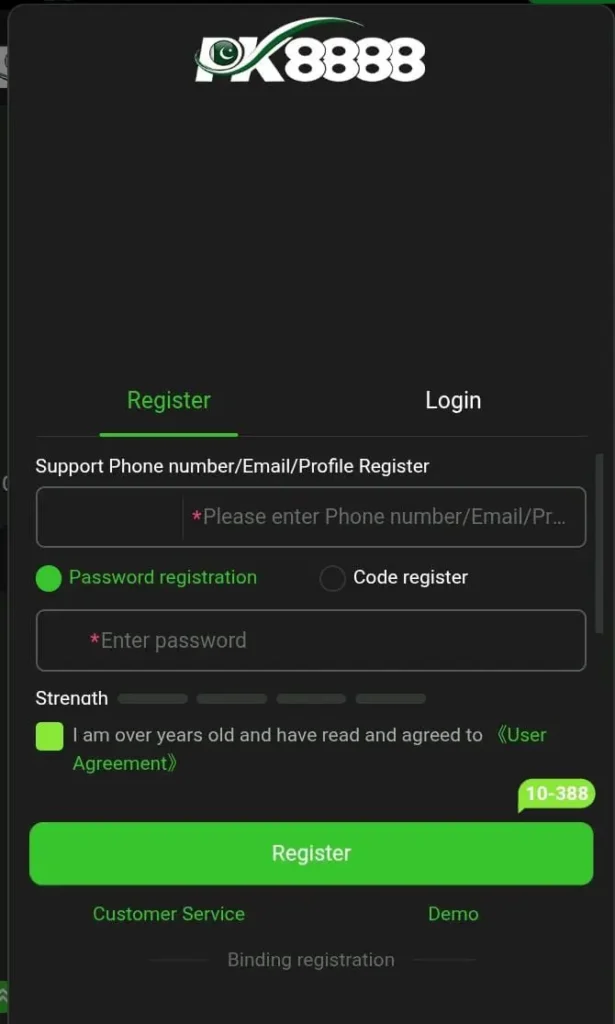Open the User Agreement link
This screenshot has width=615, height=1024.
pos(522,735)
